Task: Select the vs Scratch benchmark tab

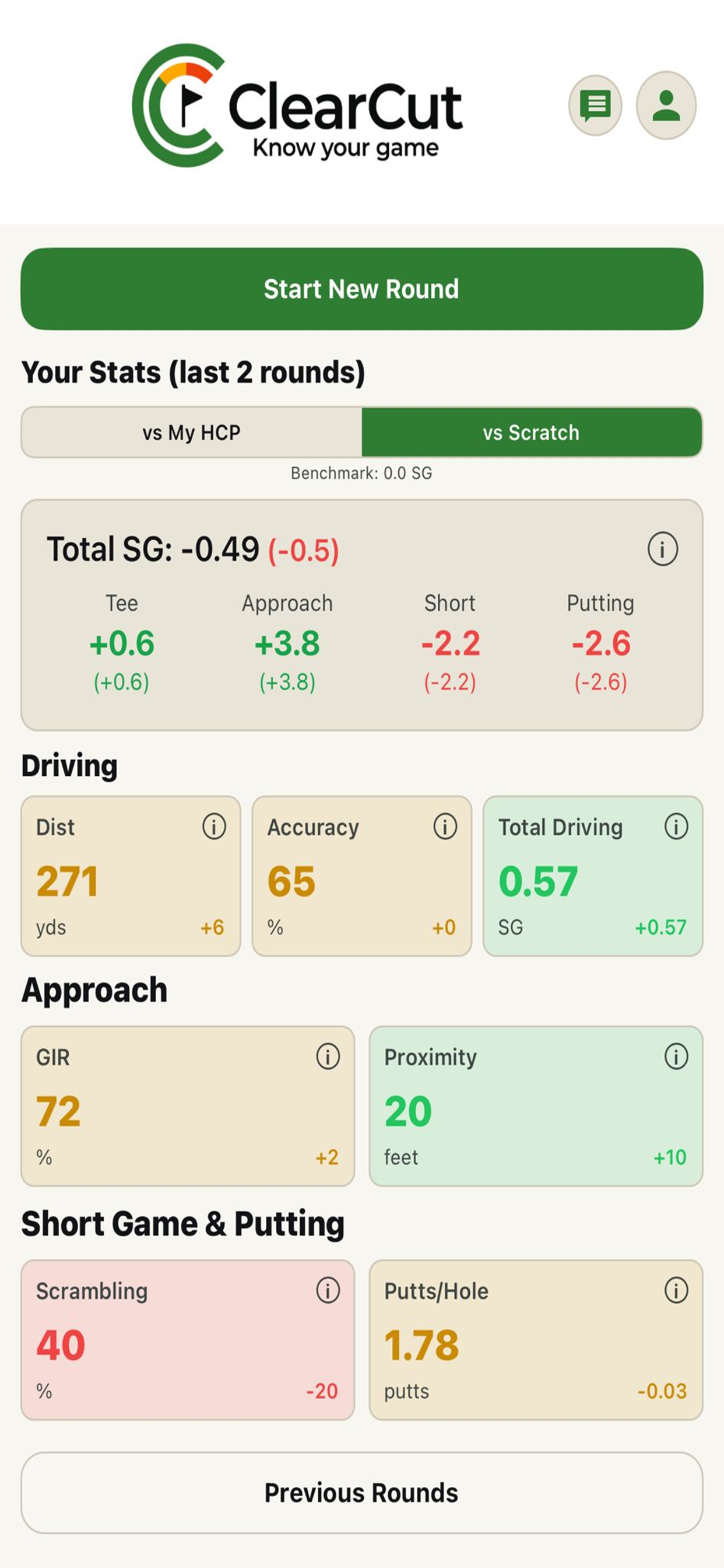Action: point(531,432)
